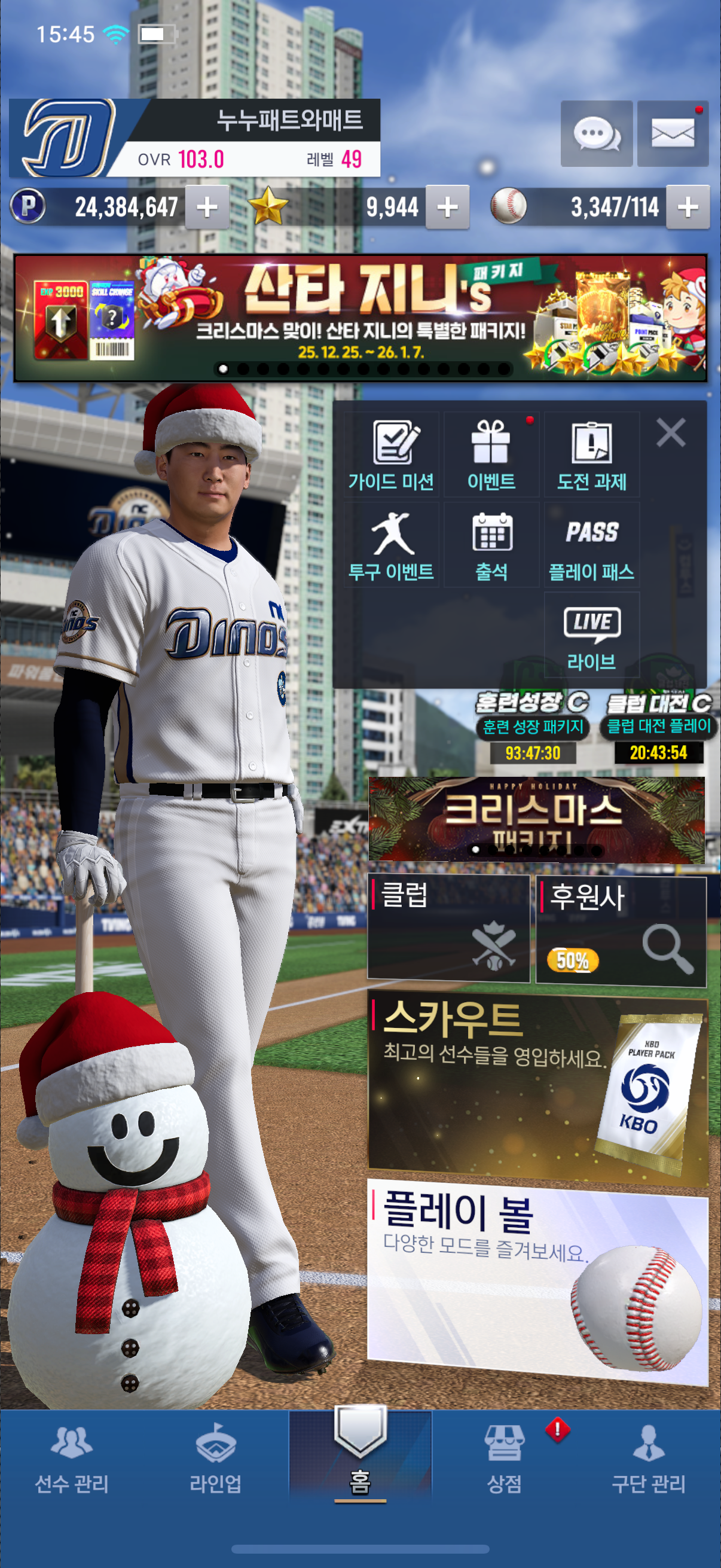
Task: Close the quick menu panel
Action: click(671, 433)
